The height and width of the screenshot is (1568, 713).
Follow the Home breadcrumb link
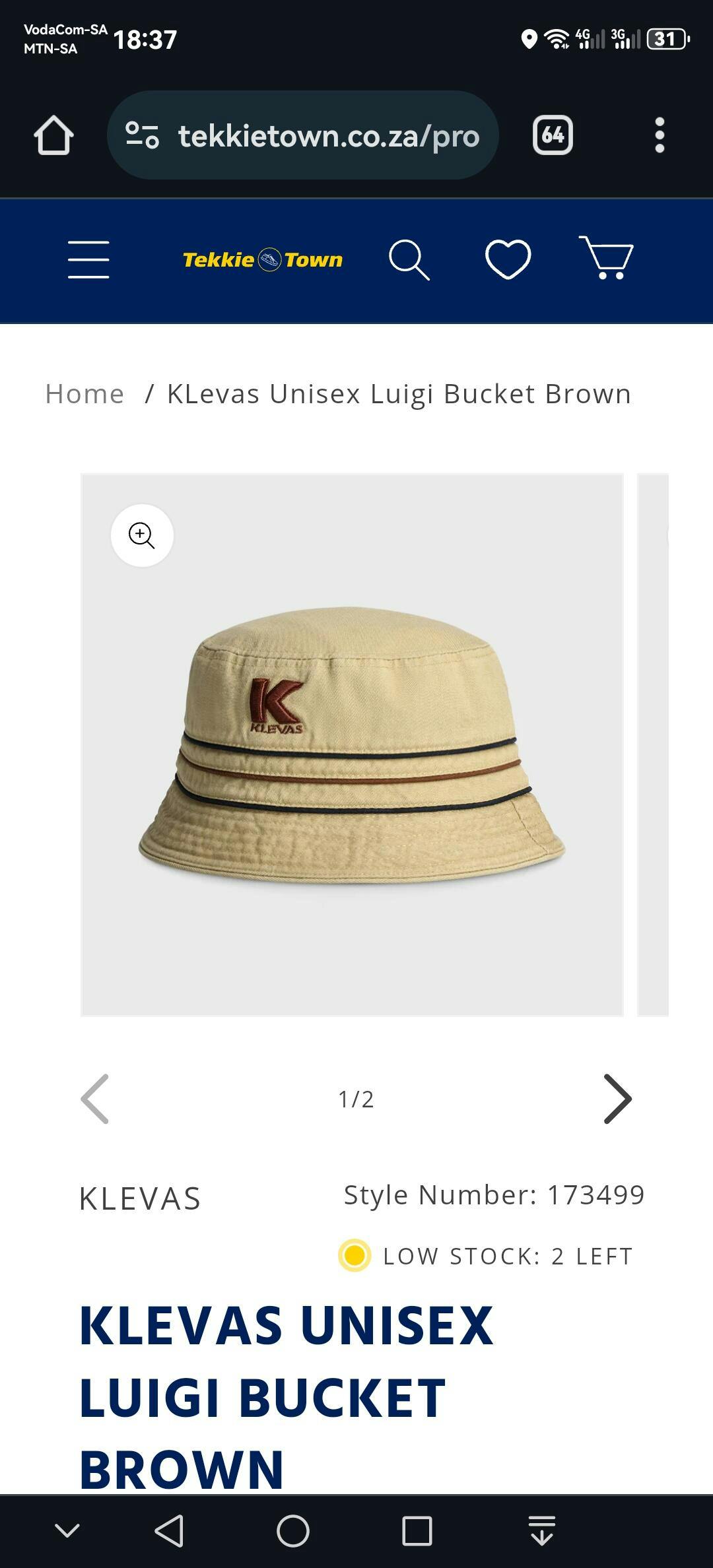tap(85, 394)
